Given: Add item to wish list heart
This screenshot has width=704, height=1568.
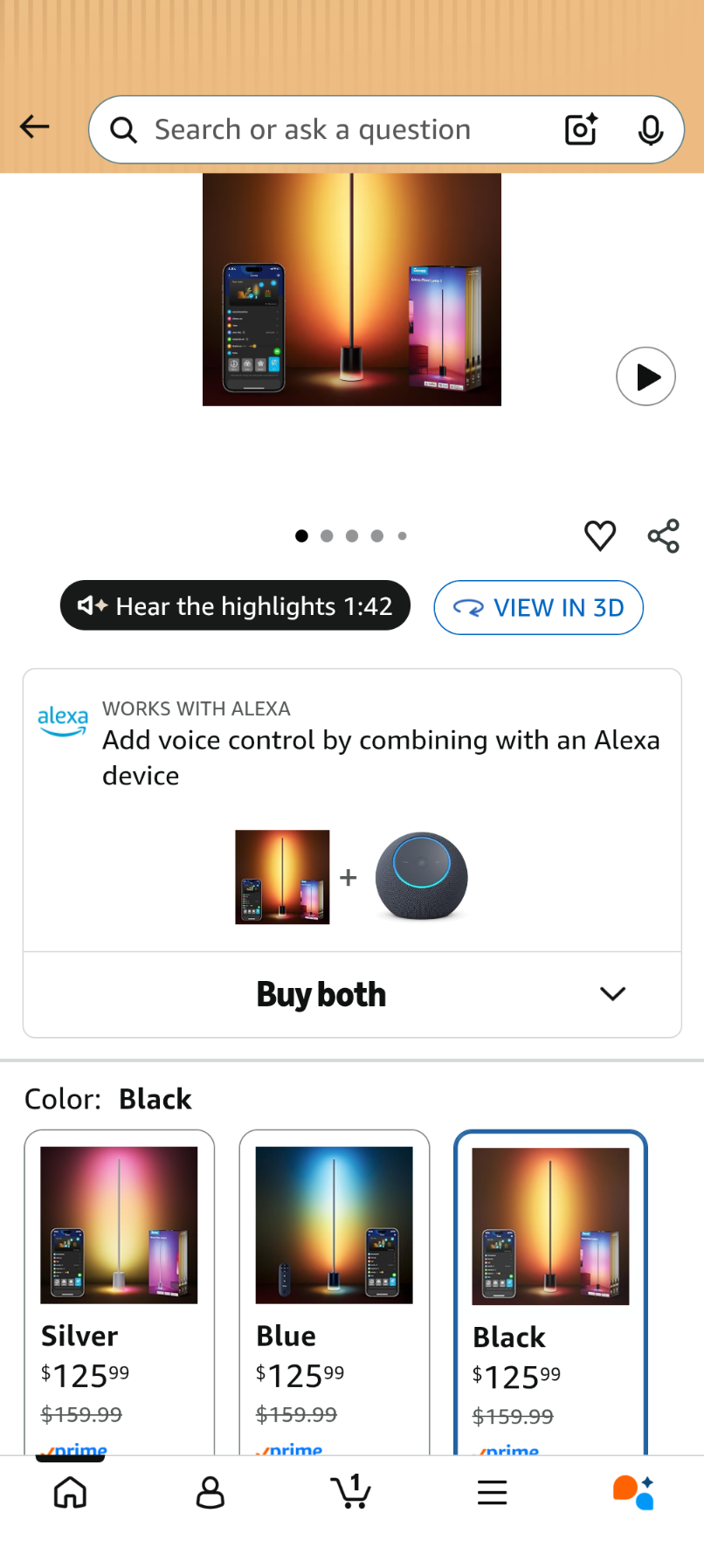Looking at the screenshot, I should point(600,535).
